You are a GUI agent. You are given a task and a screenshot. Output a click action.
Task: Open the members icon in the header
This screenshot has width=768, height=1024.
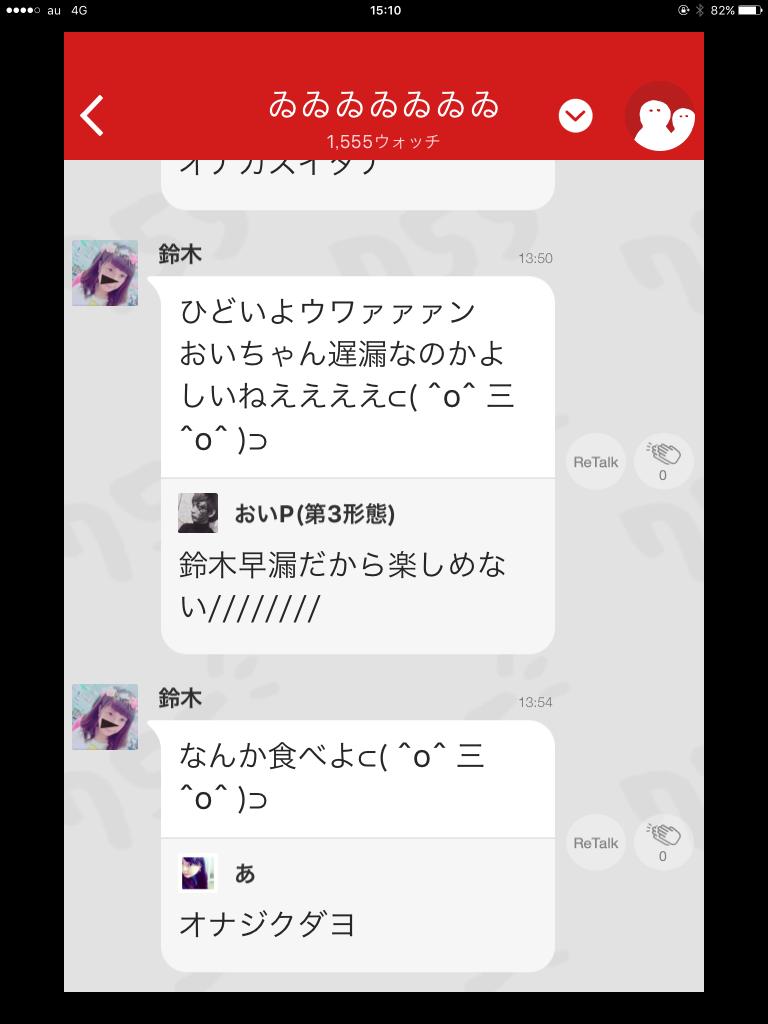click(659, 117)
